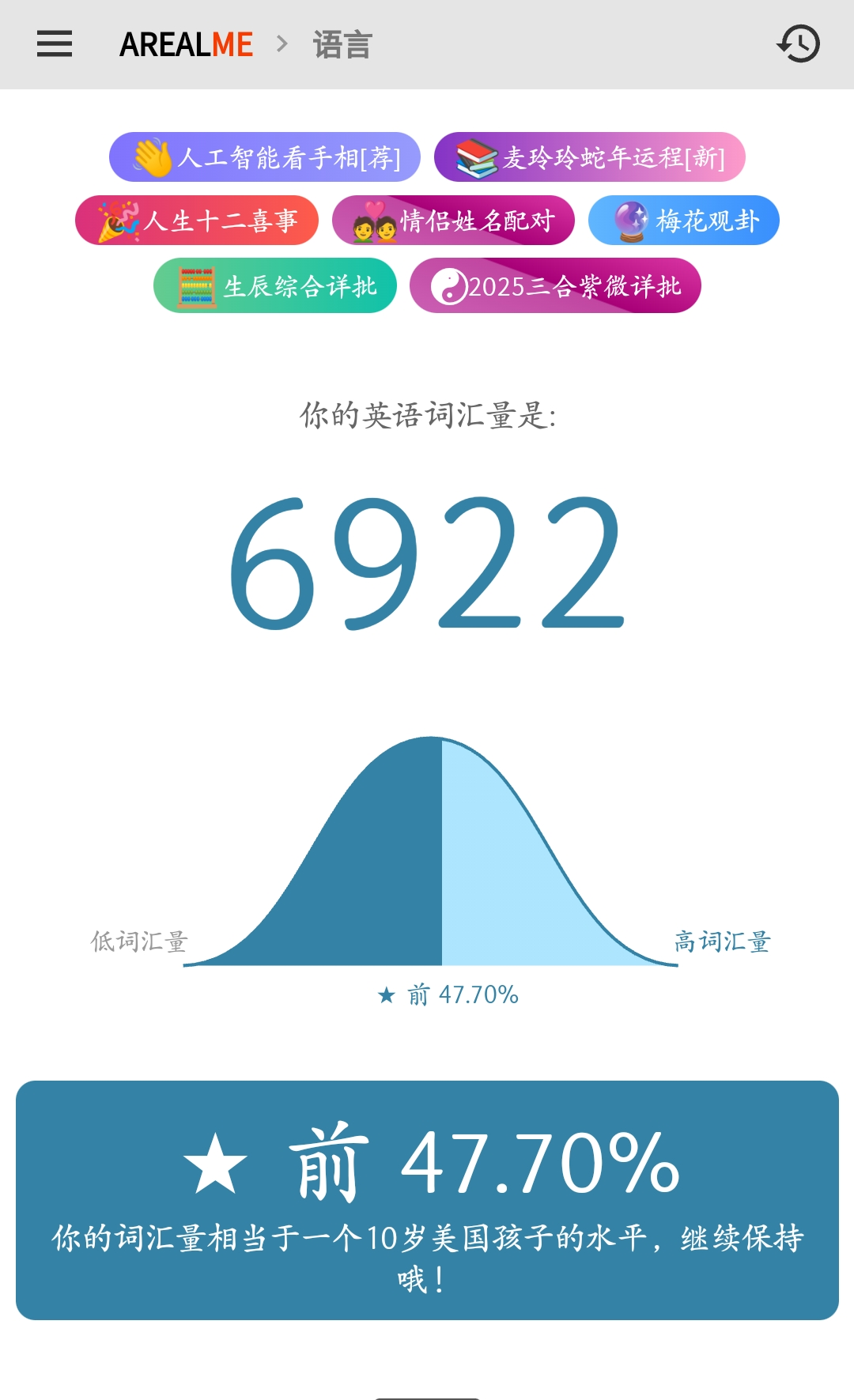This screenshot has width=854, height=1400.
Task: Tap the 梅花观卦 chip
Action: (684, 221)
